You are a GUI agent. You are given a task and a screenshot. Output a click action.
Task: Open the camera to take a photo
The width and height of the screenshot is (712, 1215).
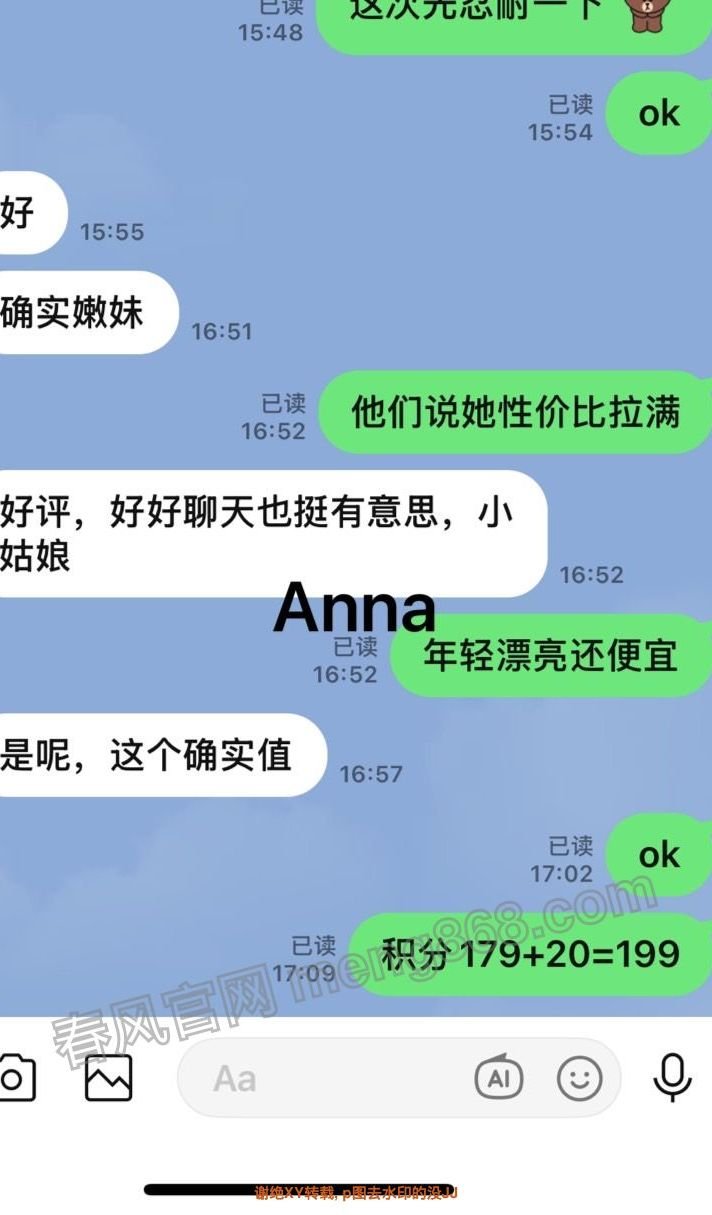tap(14, 1079)
